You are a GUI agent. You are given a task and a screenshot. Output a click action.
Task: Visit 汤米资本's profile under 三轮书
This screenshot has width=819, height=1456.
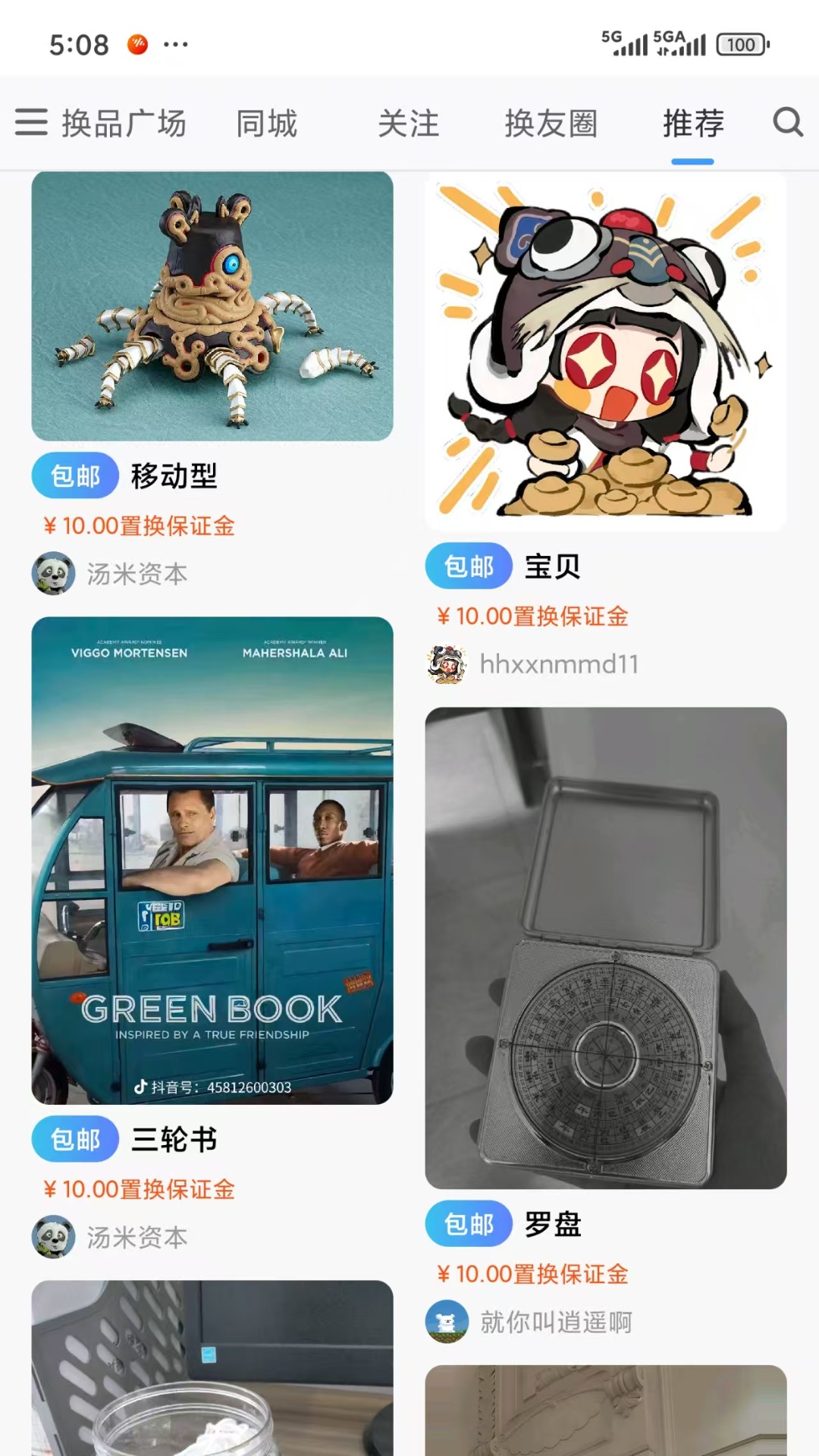[x=110, y=1237]
